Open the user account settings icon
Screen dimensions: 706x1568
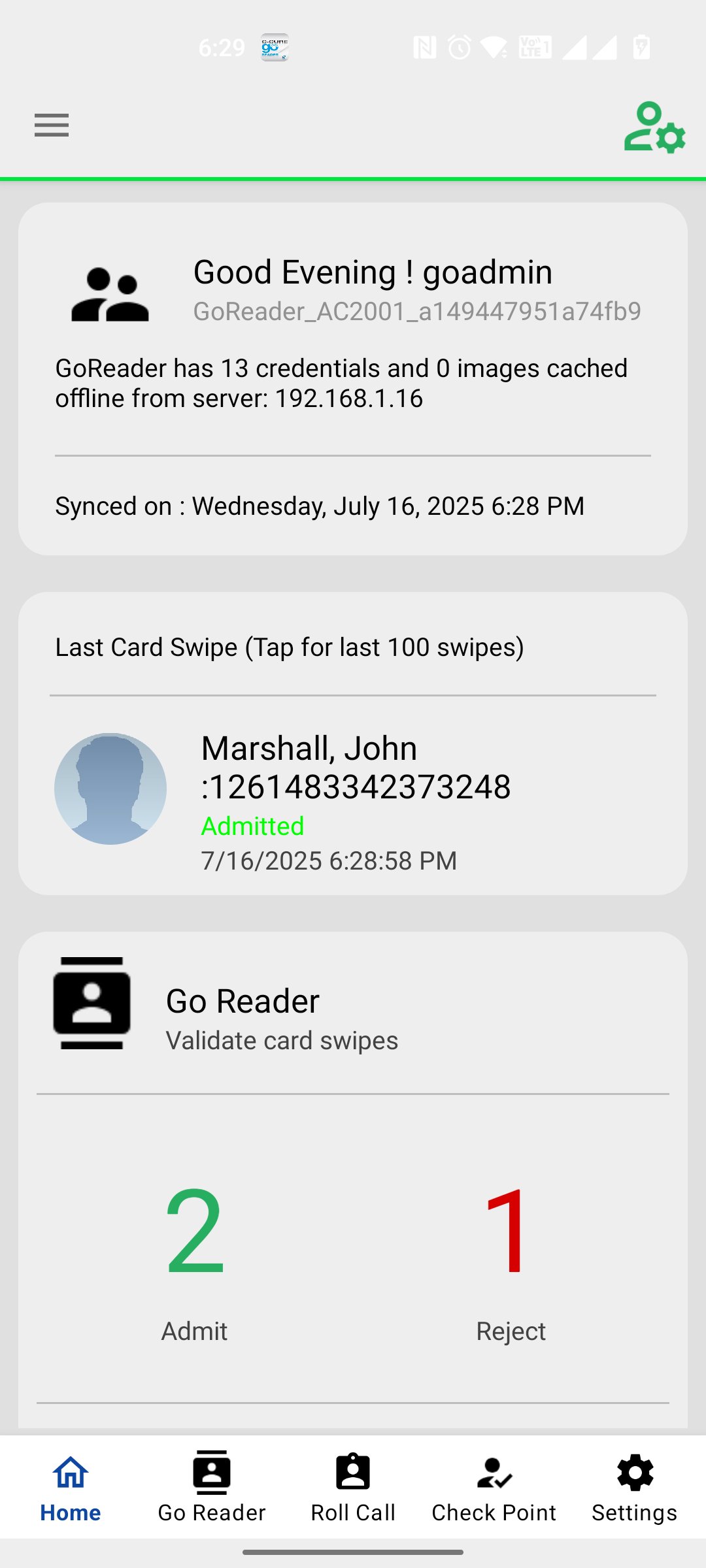654,127
